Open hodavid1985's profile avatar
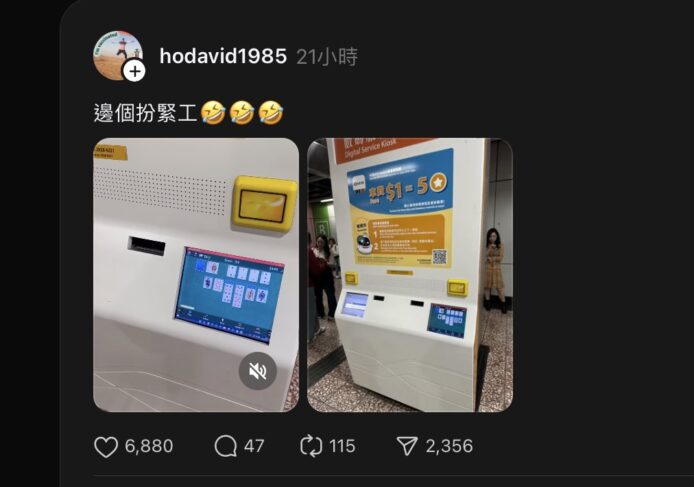694x487 pixels. tap(115, 53)
